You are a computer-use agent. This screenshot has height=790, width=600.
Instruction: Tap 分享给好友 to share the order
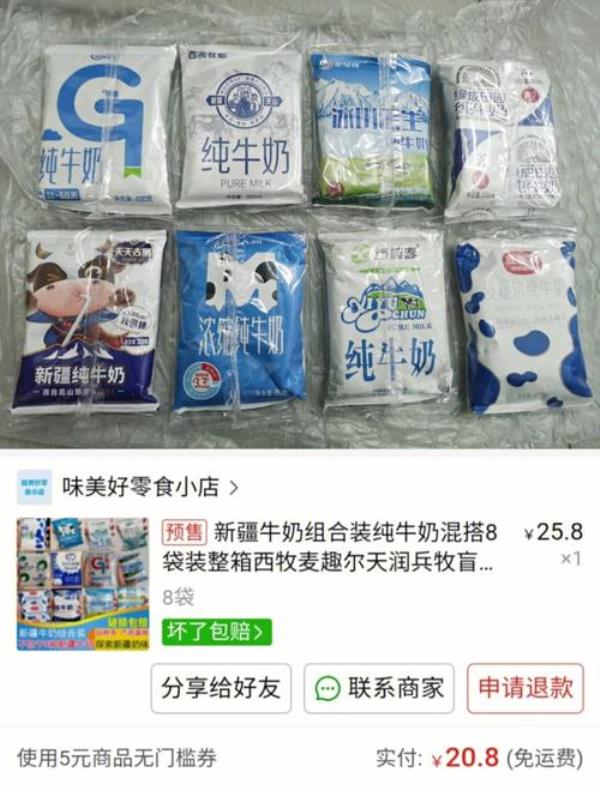click(221, 688)
